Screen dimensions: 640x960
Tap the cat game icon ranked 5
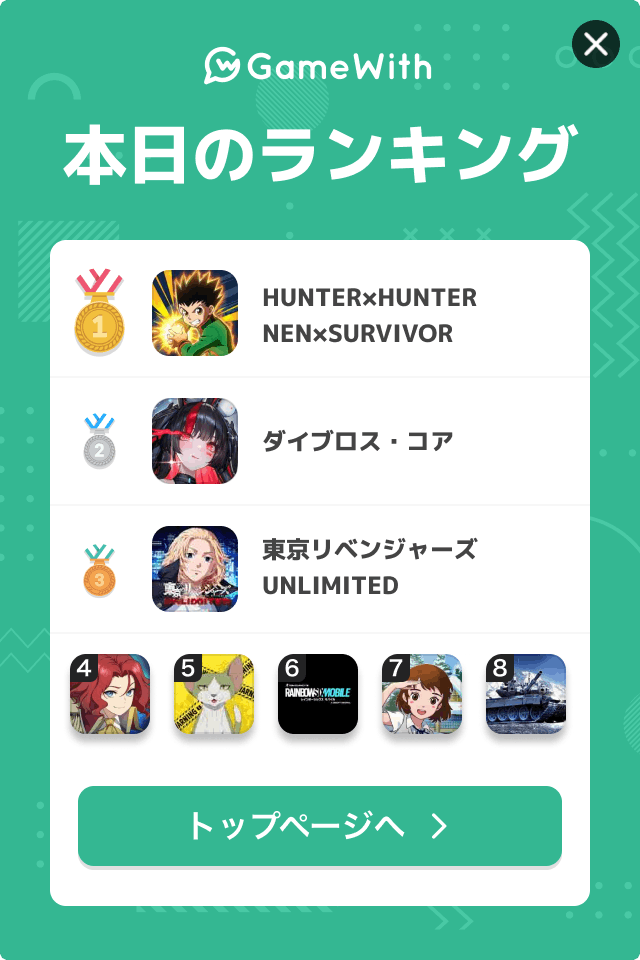click(214, 694)
